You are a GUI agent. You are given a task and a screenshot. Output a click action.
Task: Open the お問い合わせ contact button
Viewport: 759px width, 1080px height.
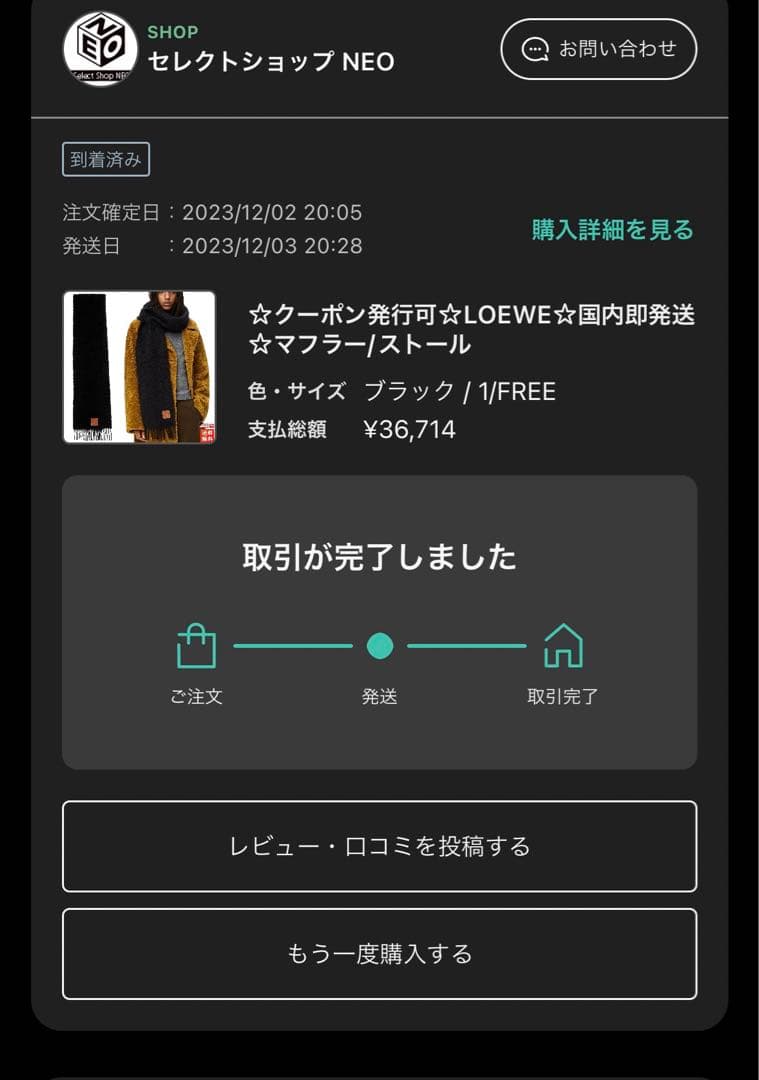597,46
